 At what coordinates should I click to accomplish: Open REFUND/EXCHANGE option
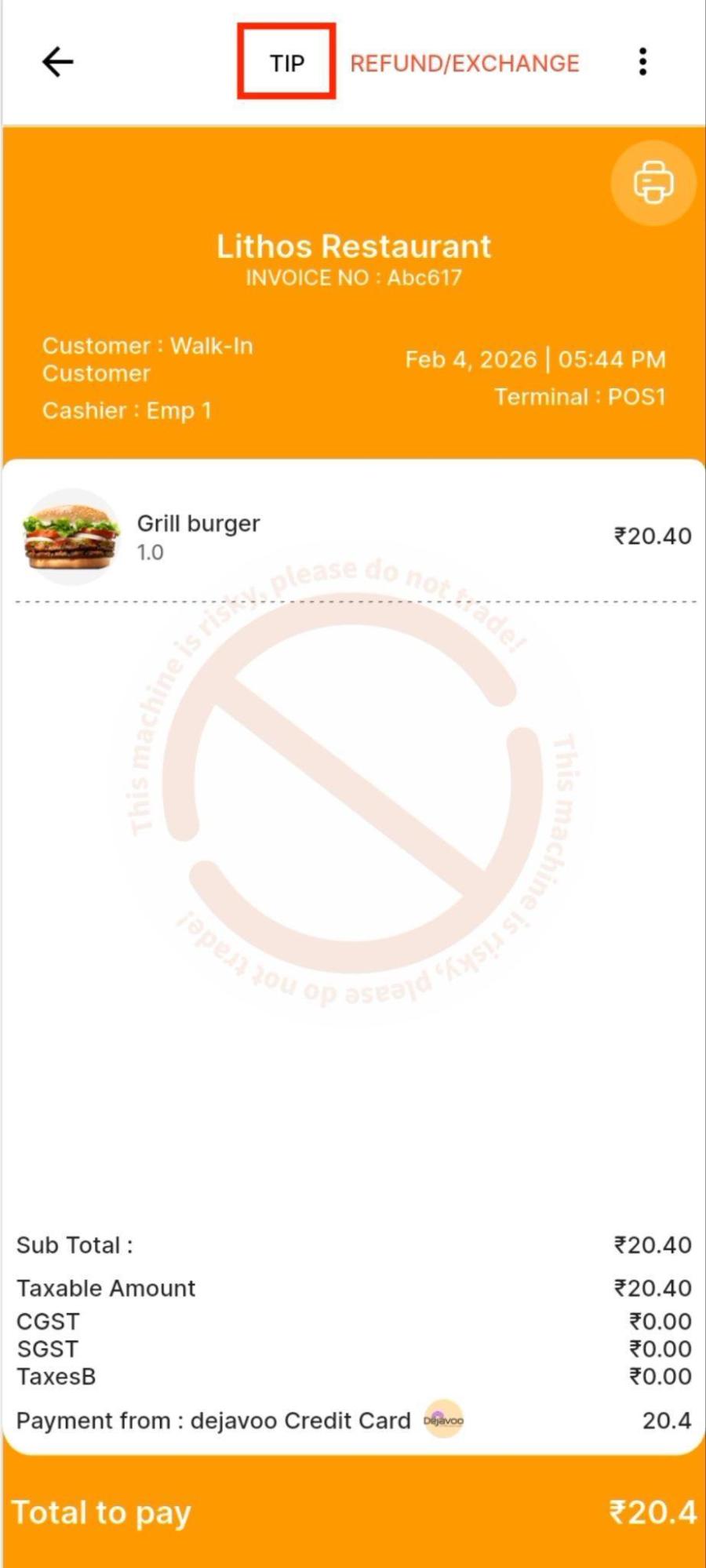[464, 63]
